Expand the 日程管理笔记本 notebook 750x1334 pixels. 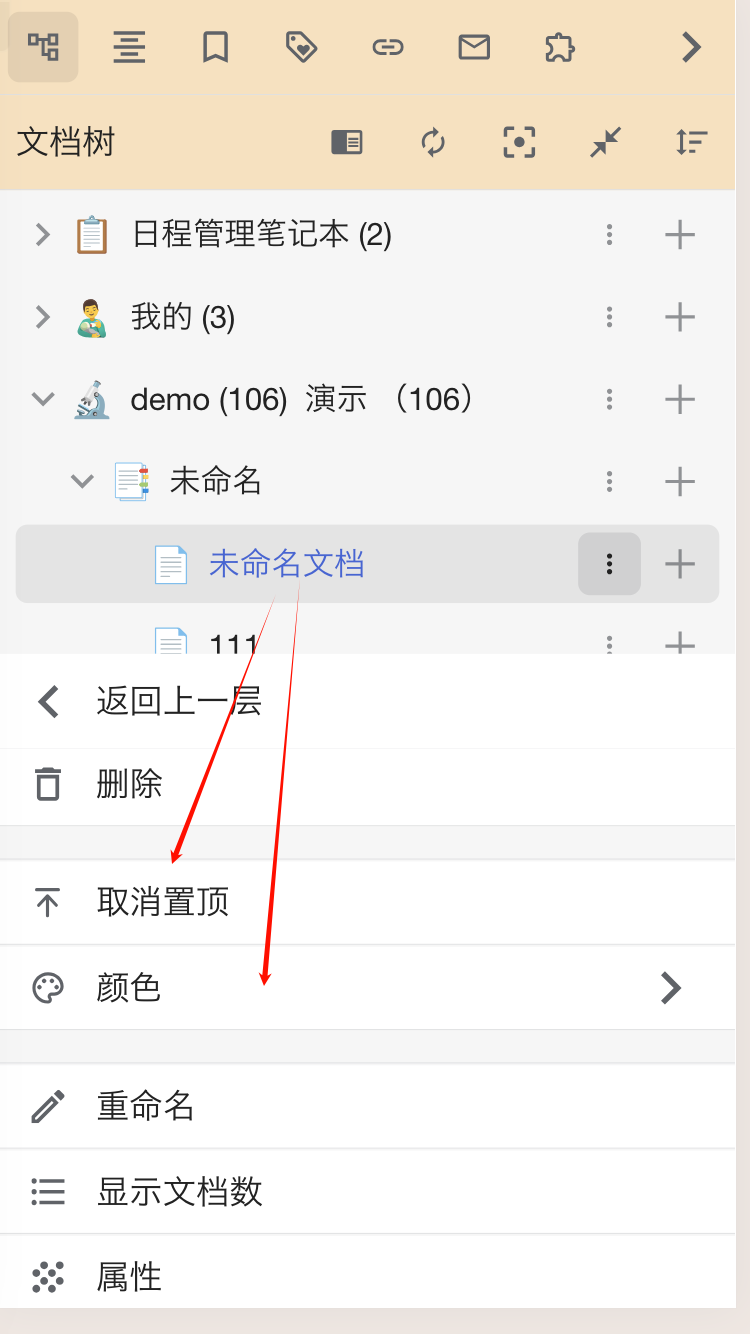tap(42, 235)
